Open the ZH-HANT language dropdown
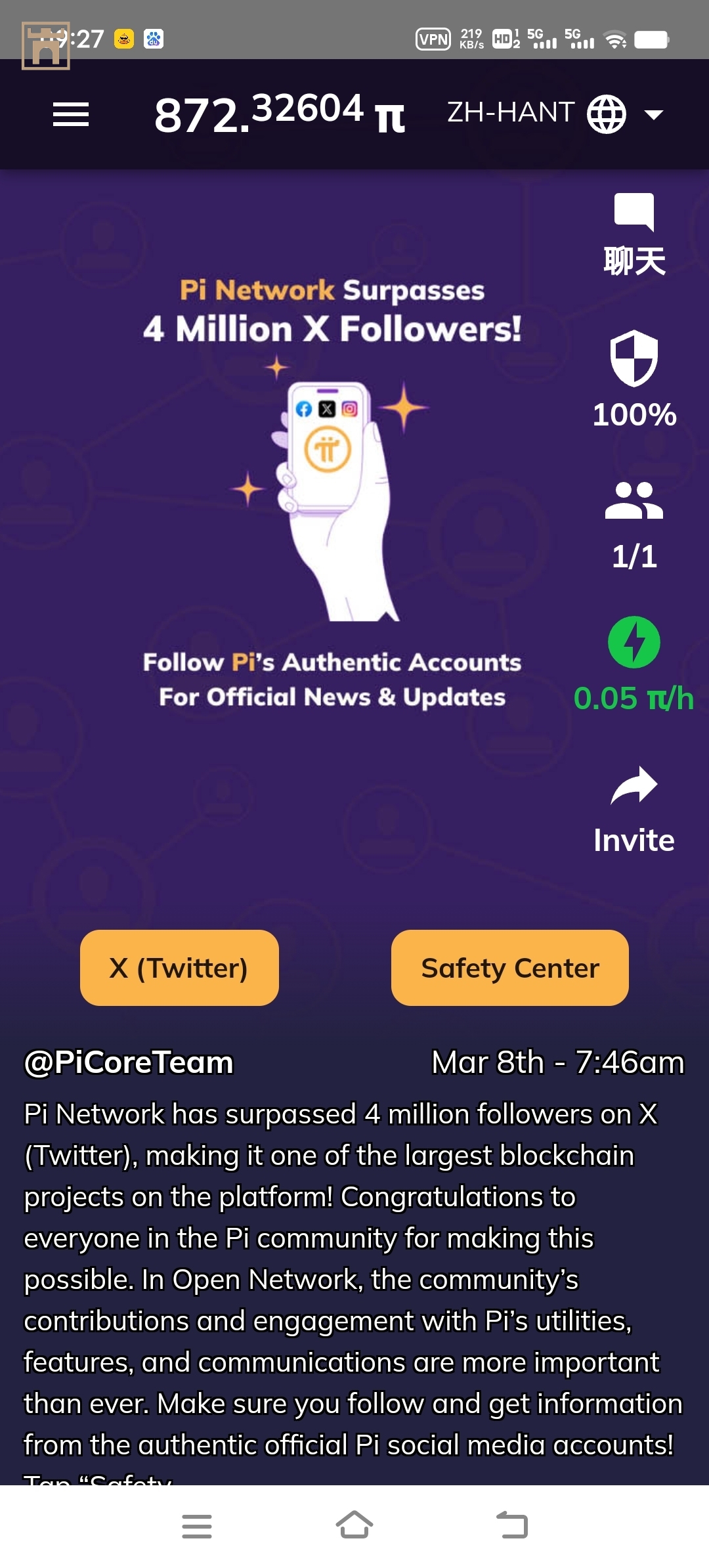 pyautogui.click(x=555, y=114)
